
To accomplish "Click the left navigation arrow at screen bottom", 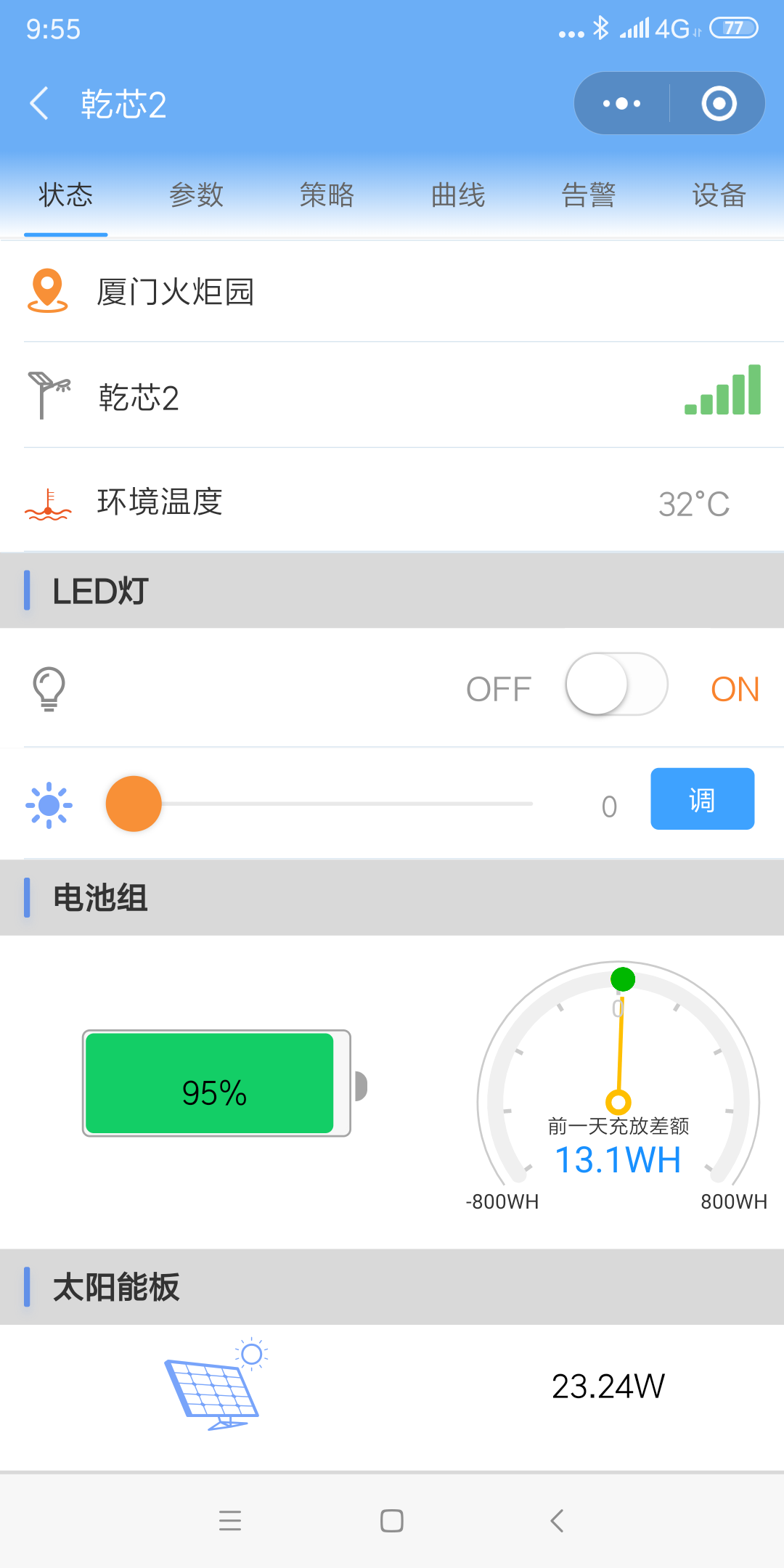I will pos(556,1522).
